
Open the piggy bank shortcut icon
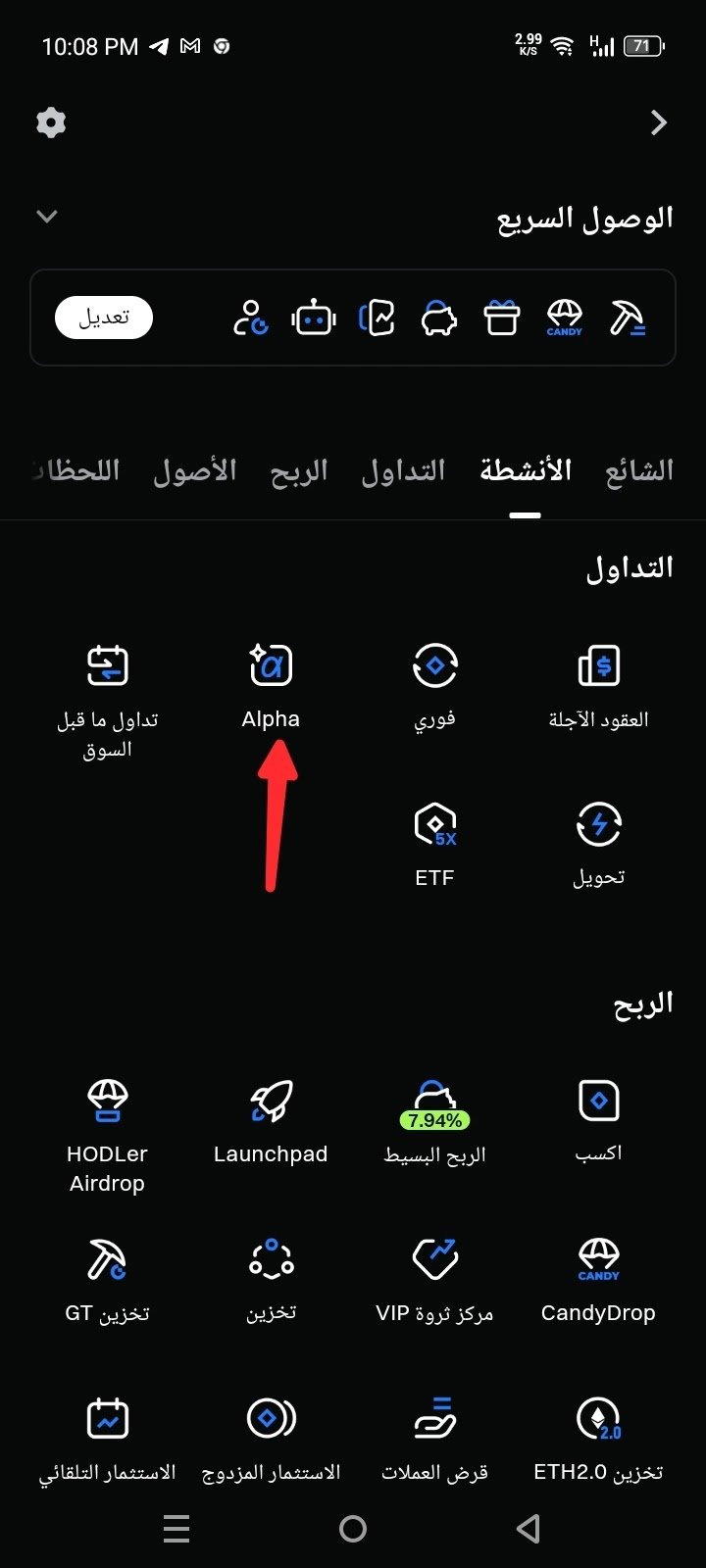439,318
